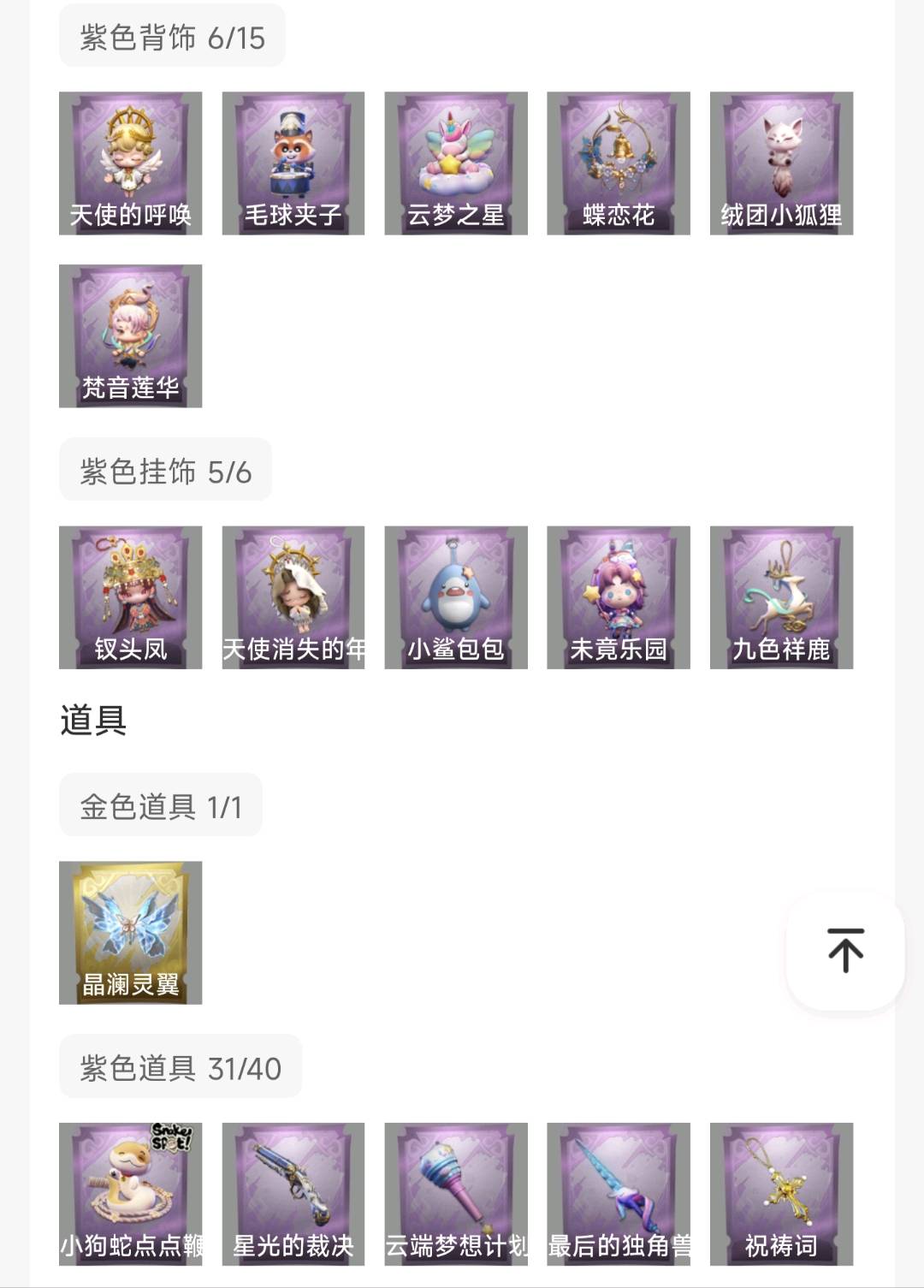Tap the 九色祥鹿 pendant
Viewport: 924px width, 1288px height.
[x=781, y=597]
